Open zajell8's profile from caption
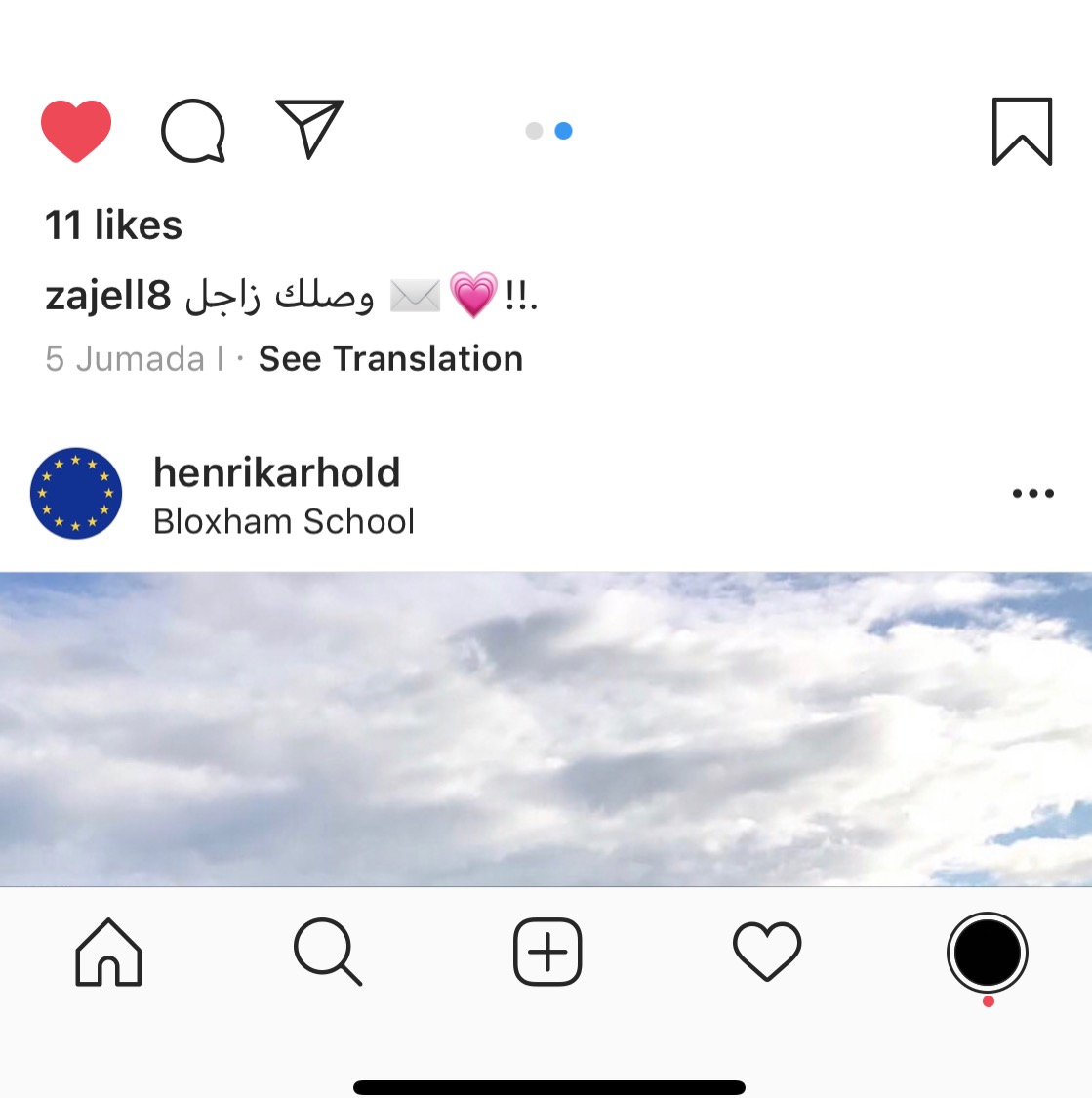The width and height of the screenshot is (1092, 1098). pyautogui.click(x=108, y=295)
